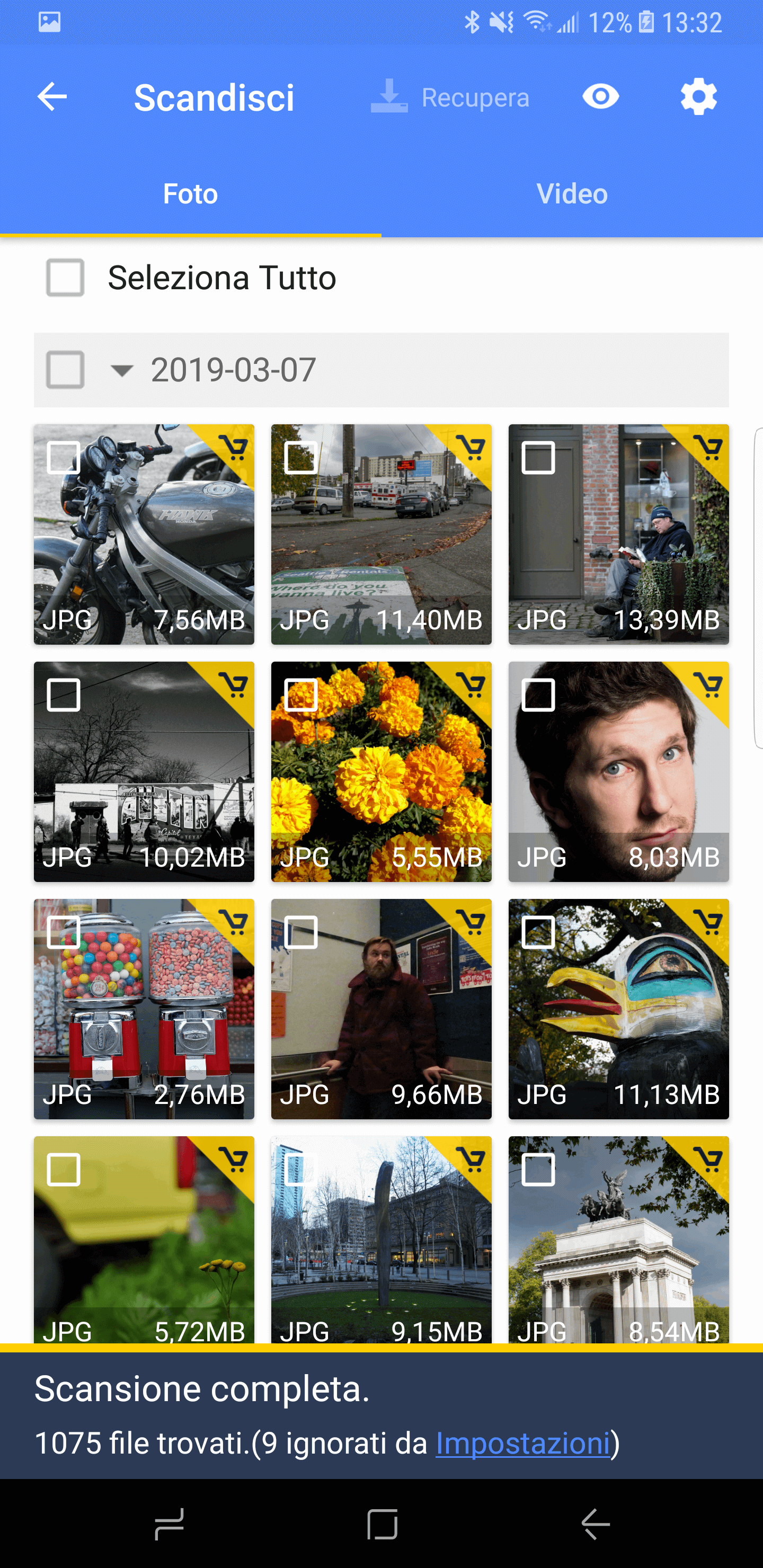Toggle the eye preview icon
763x1568 pixels.
600,97
